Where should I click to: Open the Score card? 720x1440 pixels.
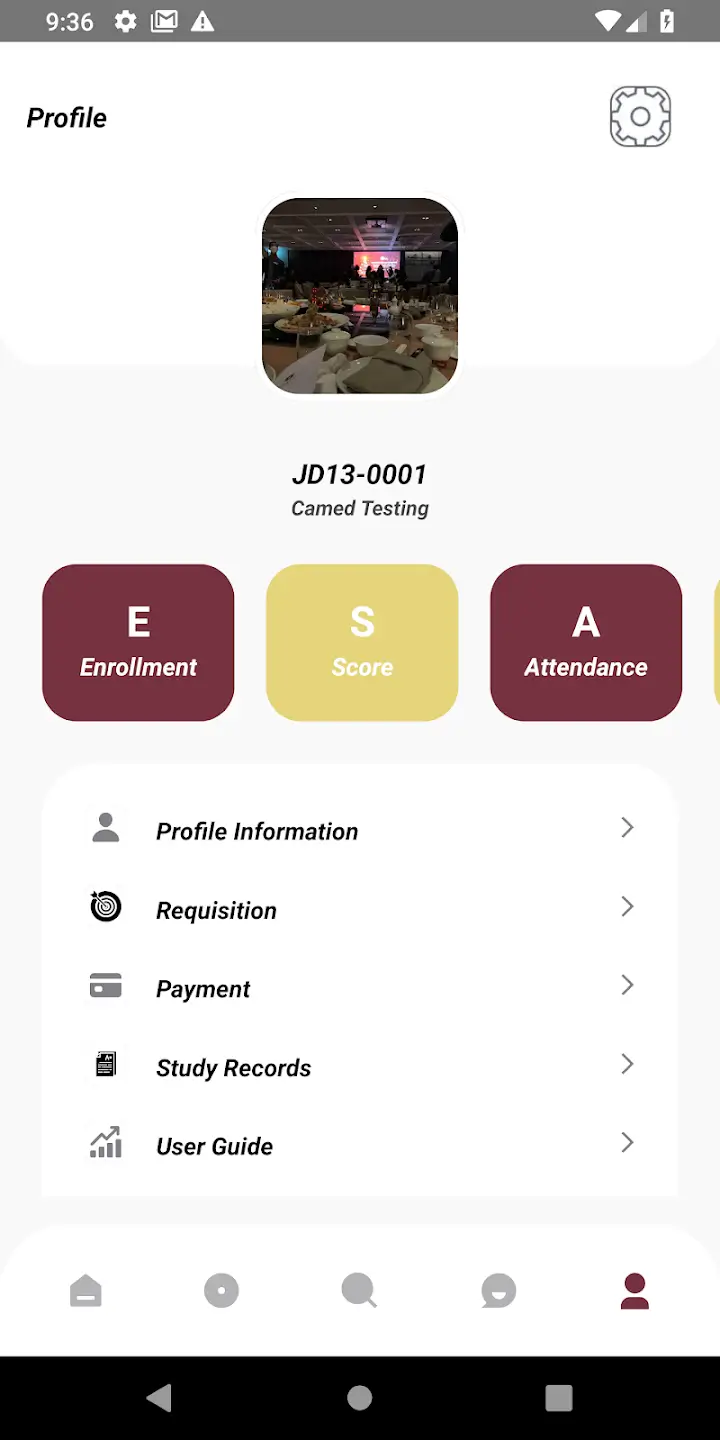point(362,642)
